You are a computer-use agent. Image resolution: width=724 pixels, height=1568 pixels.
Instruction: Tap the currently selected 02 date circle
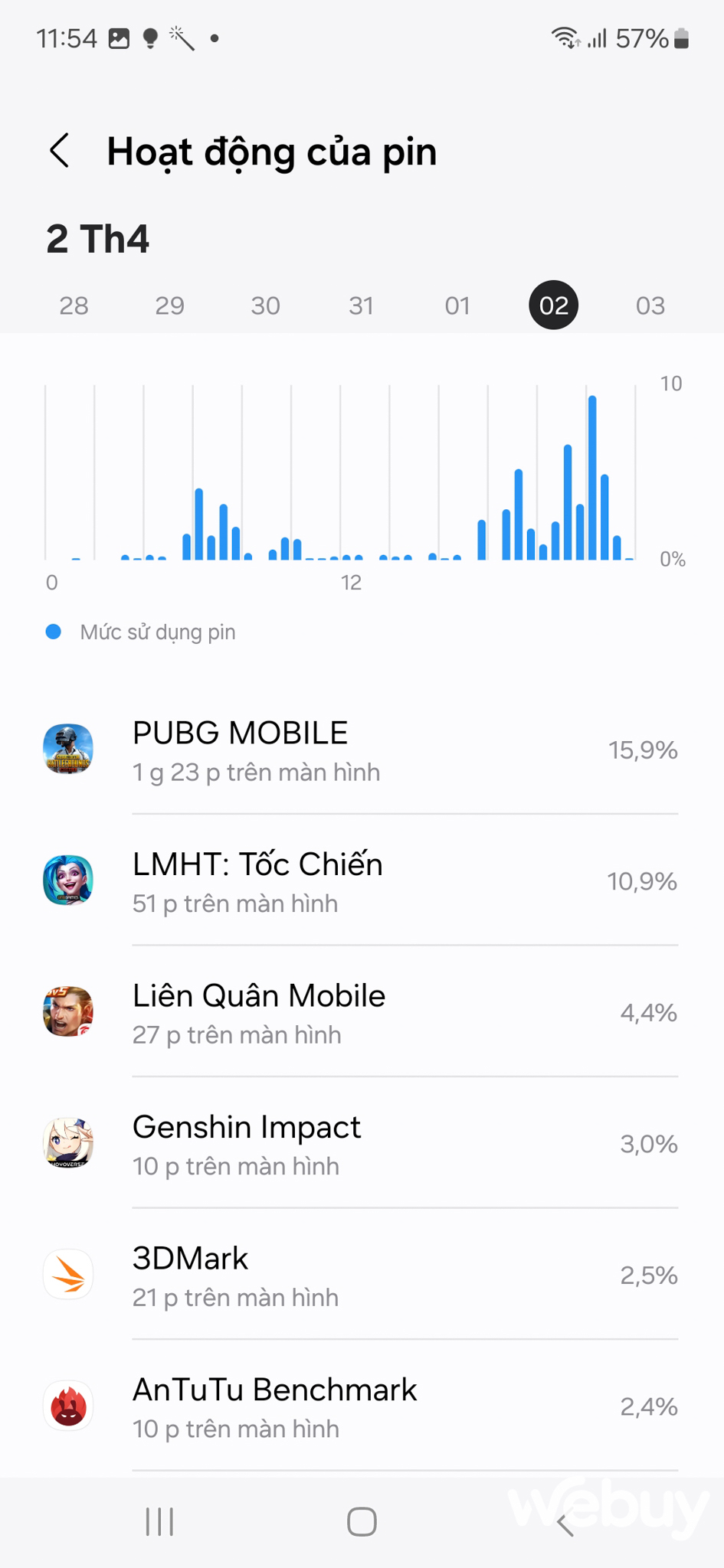[x=554, y=305]
